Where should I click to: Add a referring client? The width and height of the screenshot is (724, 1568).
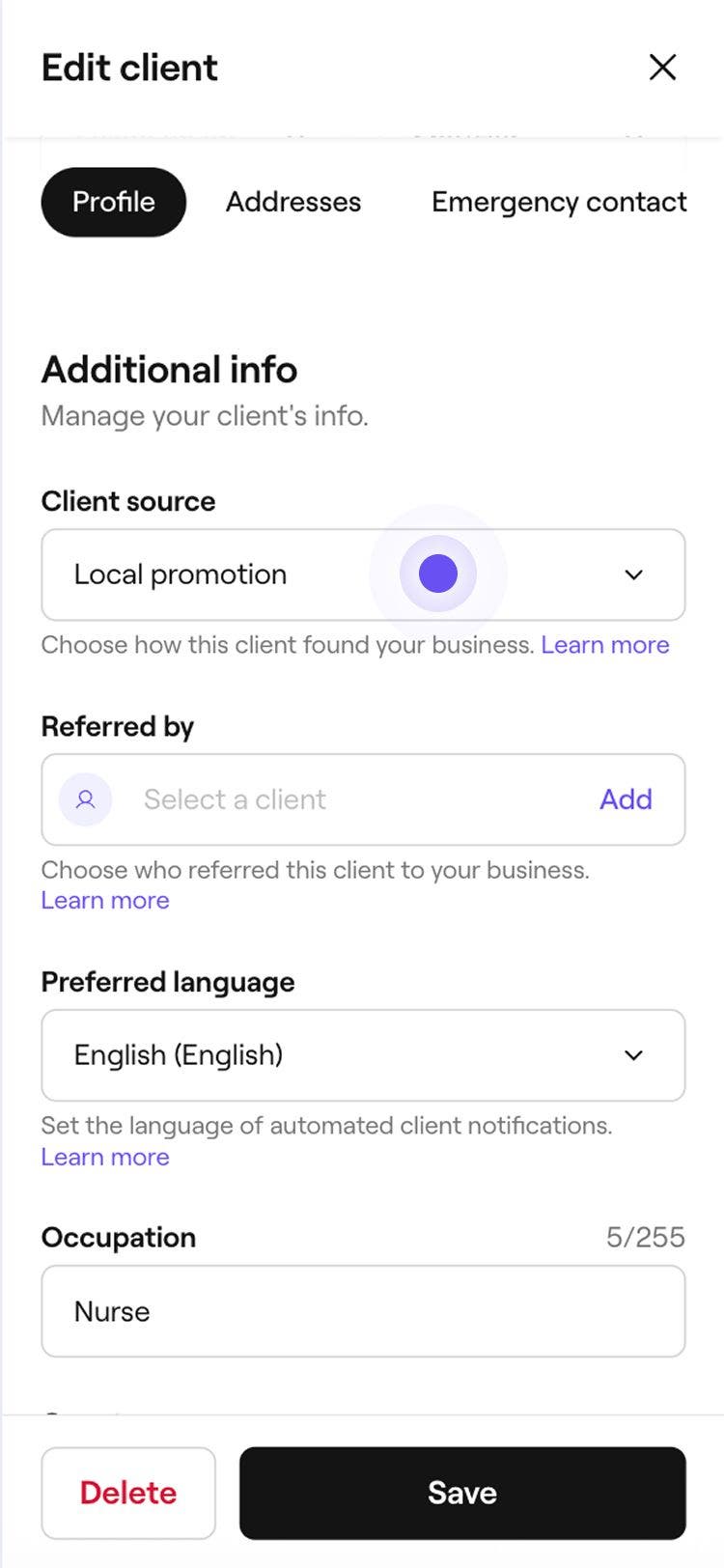tap(626, 799)
